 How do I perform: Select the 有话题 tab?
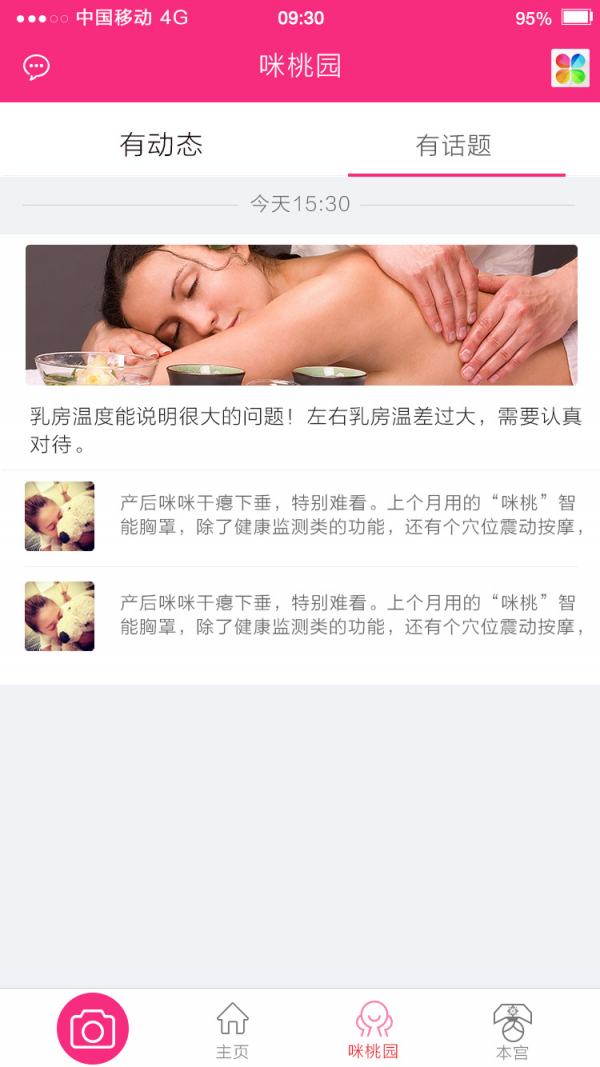click(x=454, y=146)
